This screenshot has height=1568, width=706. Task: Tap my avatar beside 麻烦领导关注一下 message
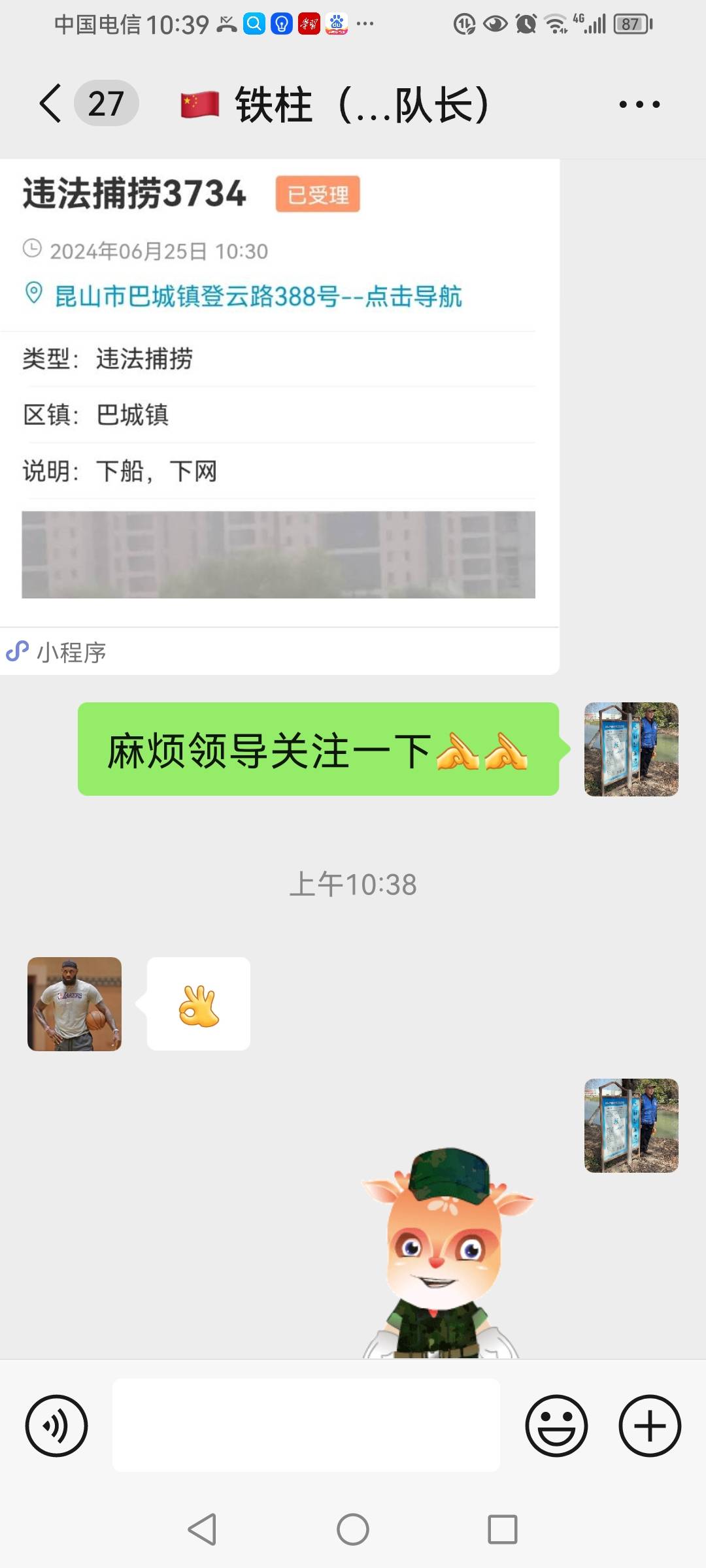coord(631,749)
